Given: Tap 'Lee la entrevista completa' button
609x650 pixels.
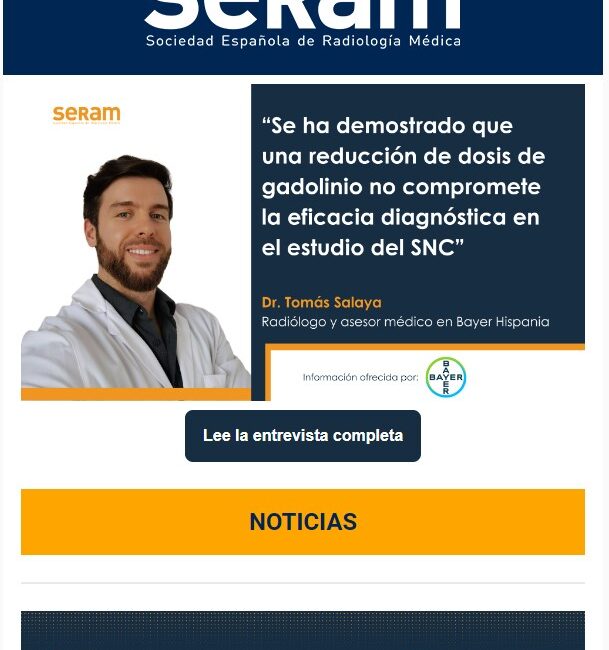Looking at the screenshot, I should pyautogui.click(x=302, y=436).
